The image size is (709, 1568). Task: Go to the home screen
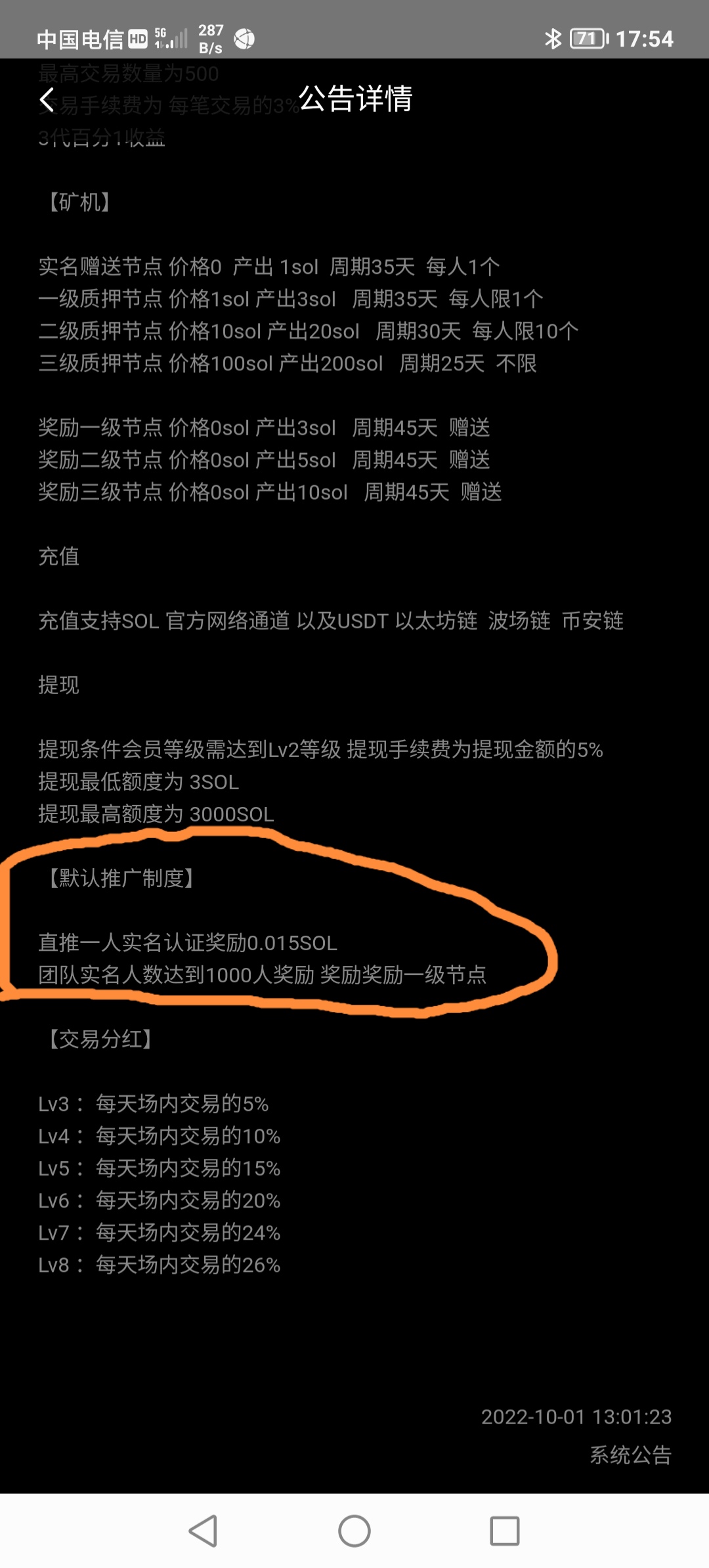pyautogui.click(x=354, y=1531)
